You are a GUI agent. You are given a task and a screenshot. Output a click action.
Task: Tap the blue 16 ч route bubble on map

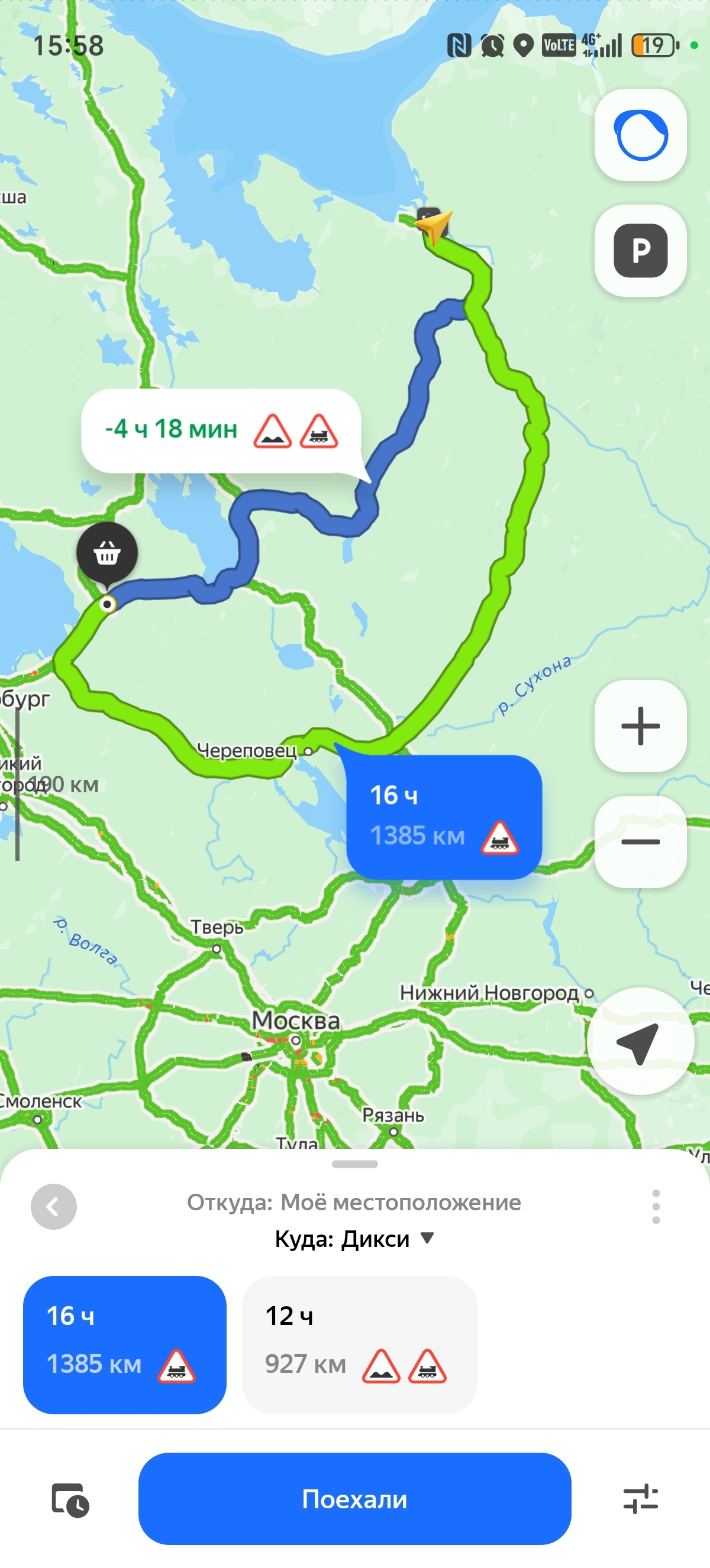point(444,816)
